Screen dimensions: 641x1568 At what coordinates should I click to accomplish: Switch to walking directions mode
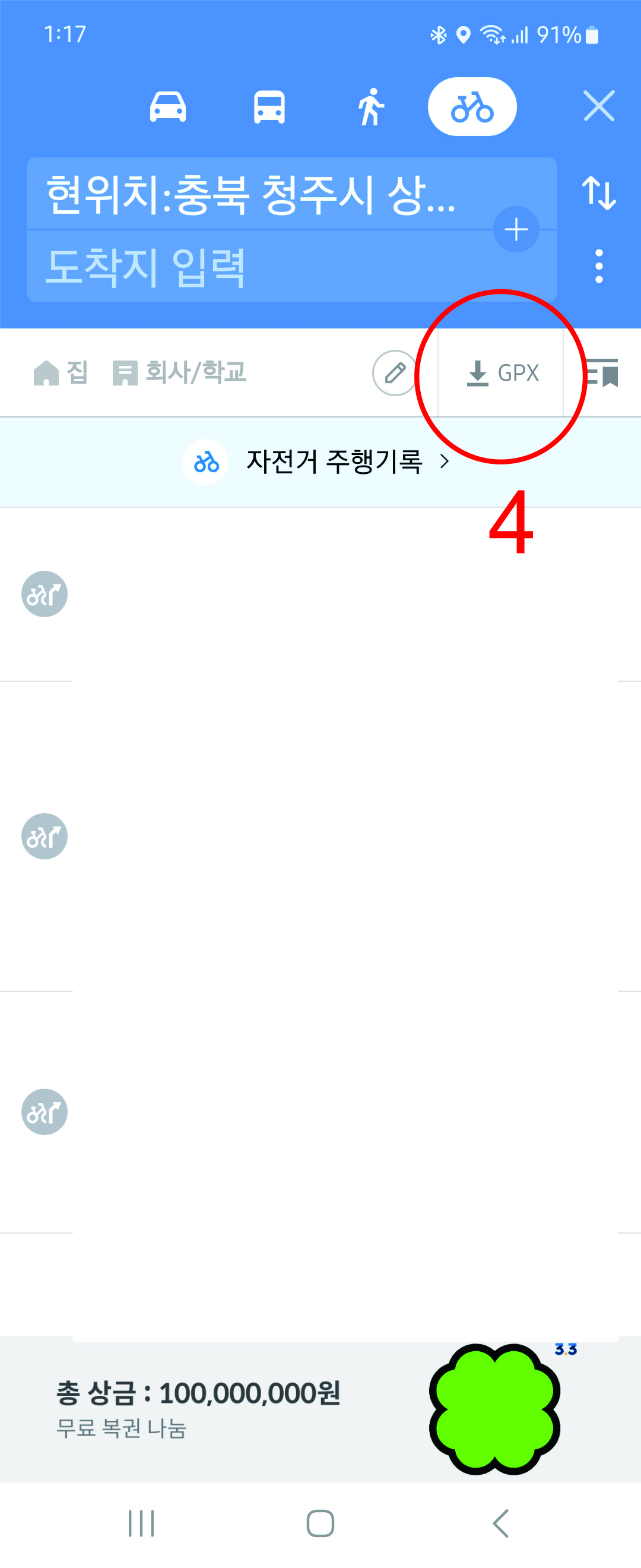[x=370, y=107]
